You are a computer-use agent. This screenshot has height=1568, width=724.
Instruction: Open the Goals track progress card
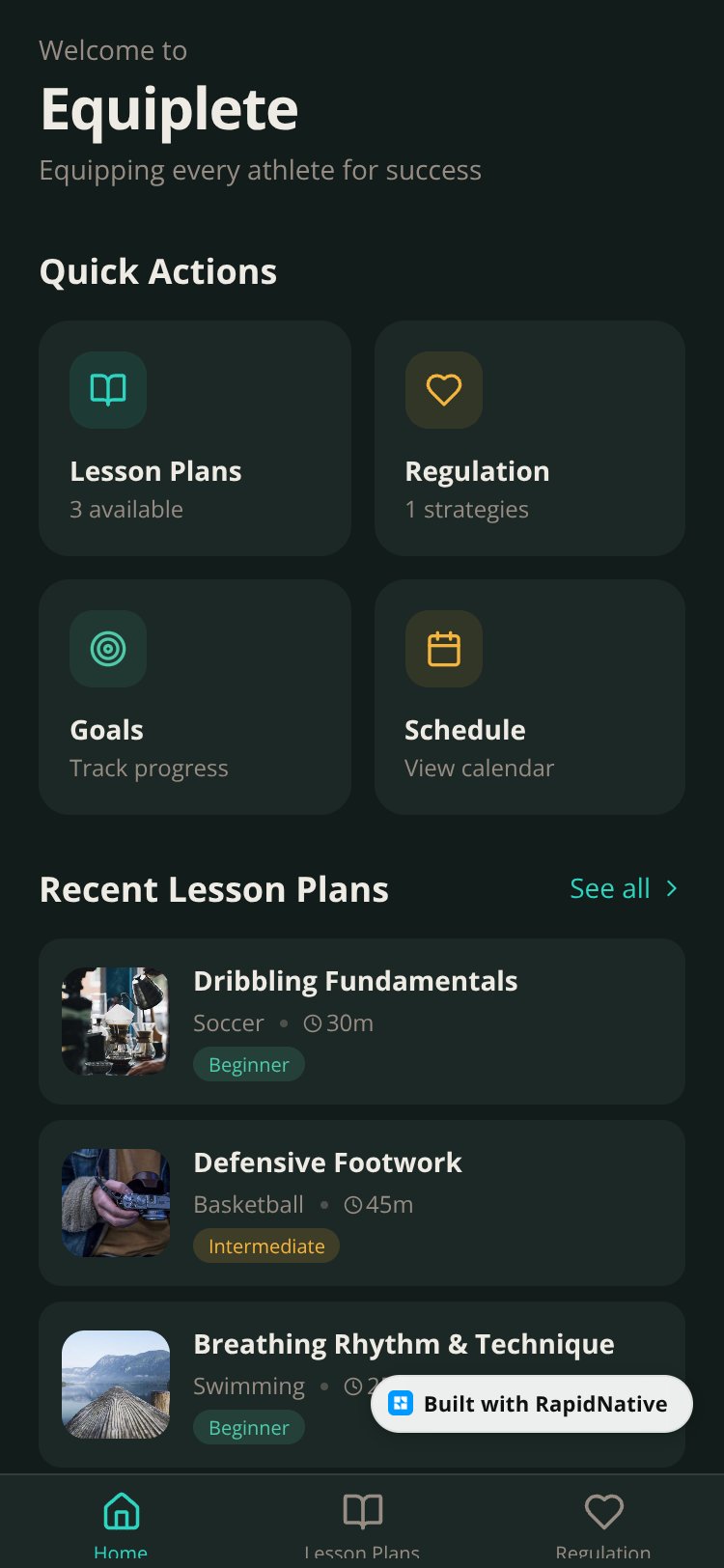pyautogui.click(x=195, y=697)
